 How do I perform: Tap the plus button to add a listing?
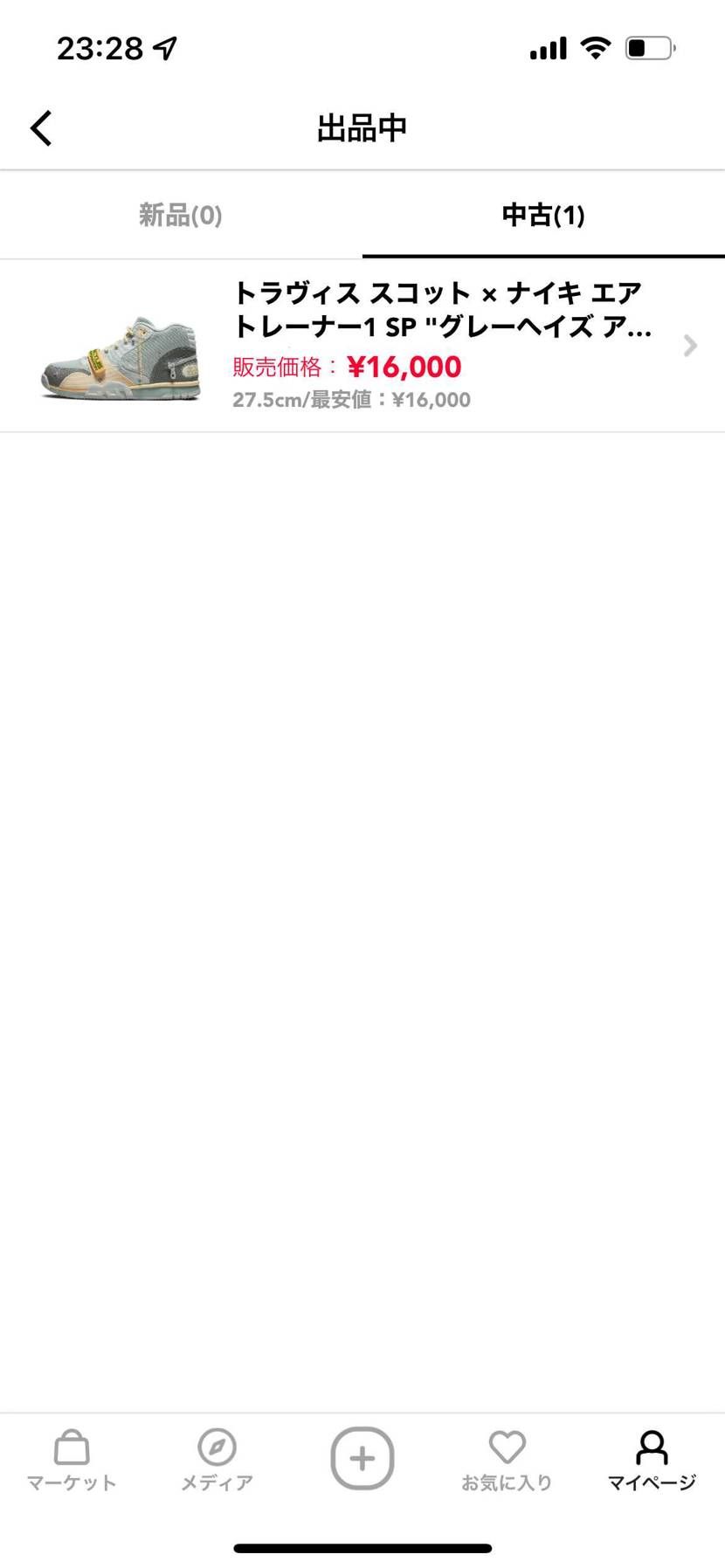(362, 1458)
